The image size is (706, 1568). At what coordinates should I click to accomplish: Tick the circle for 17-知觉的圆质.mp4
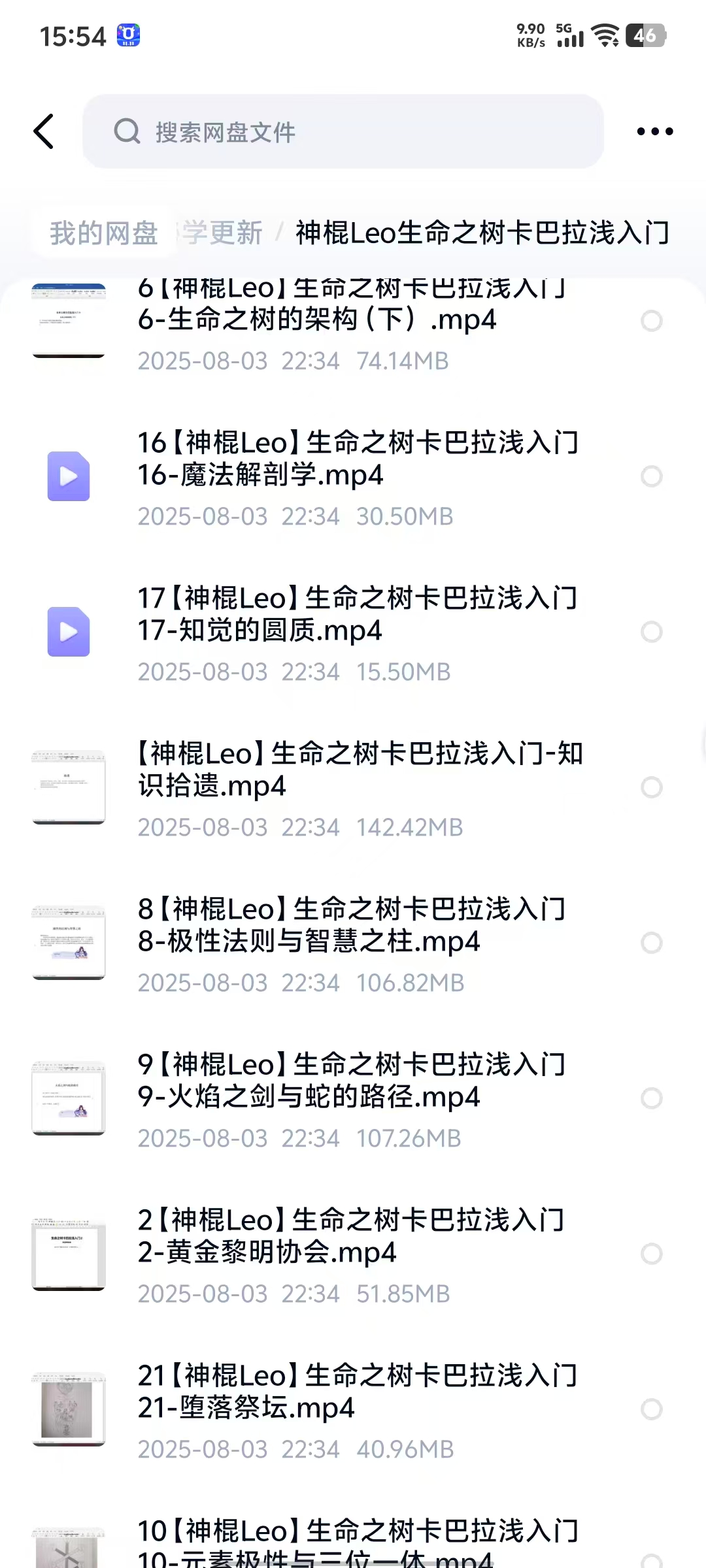tap(651, 632)
